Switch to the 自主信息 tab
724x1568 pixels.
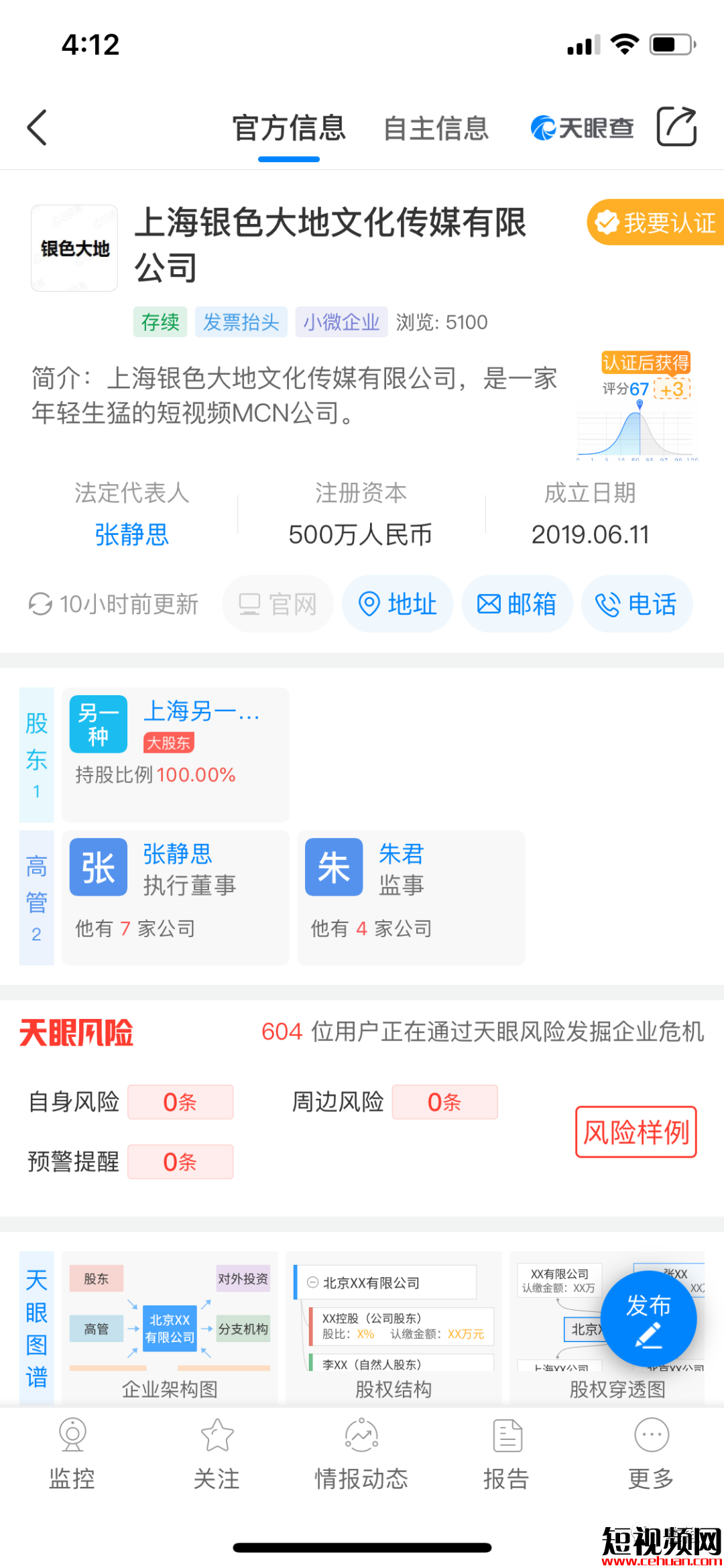click(x=436, y=128)
